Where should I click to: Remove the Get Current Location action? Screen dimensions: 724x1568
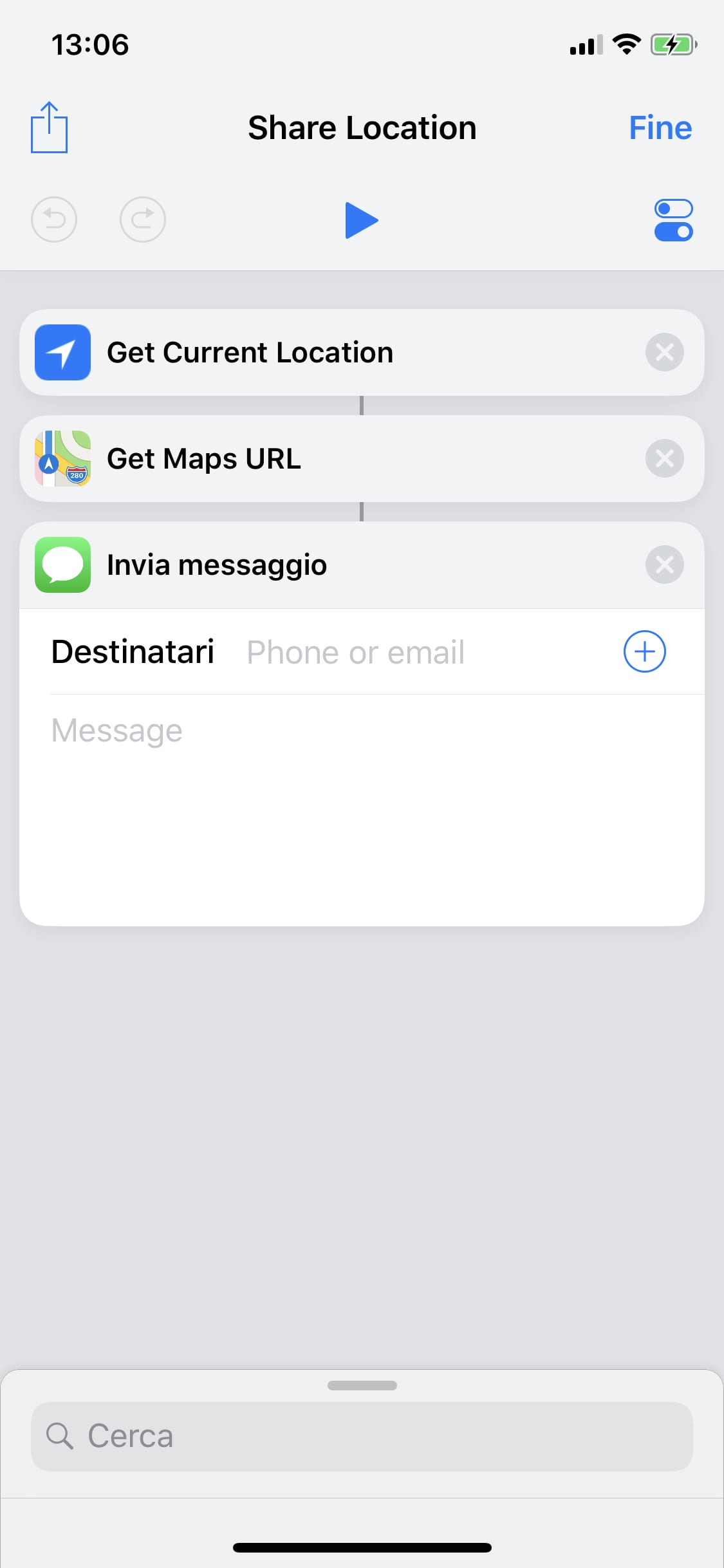pyautogui.click(x=665, y=352)
